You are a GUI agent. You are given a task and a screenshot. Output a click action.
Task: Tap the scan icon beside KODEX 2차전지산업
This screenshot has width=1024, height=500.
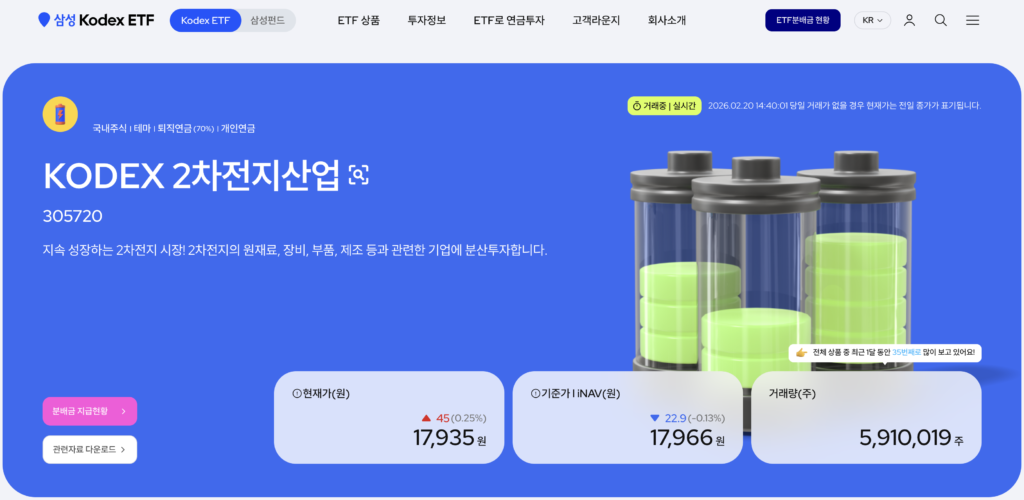[359, 175]
